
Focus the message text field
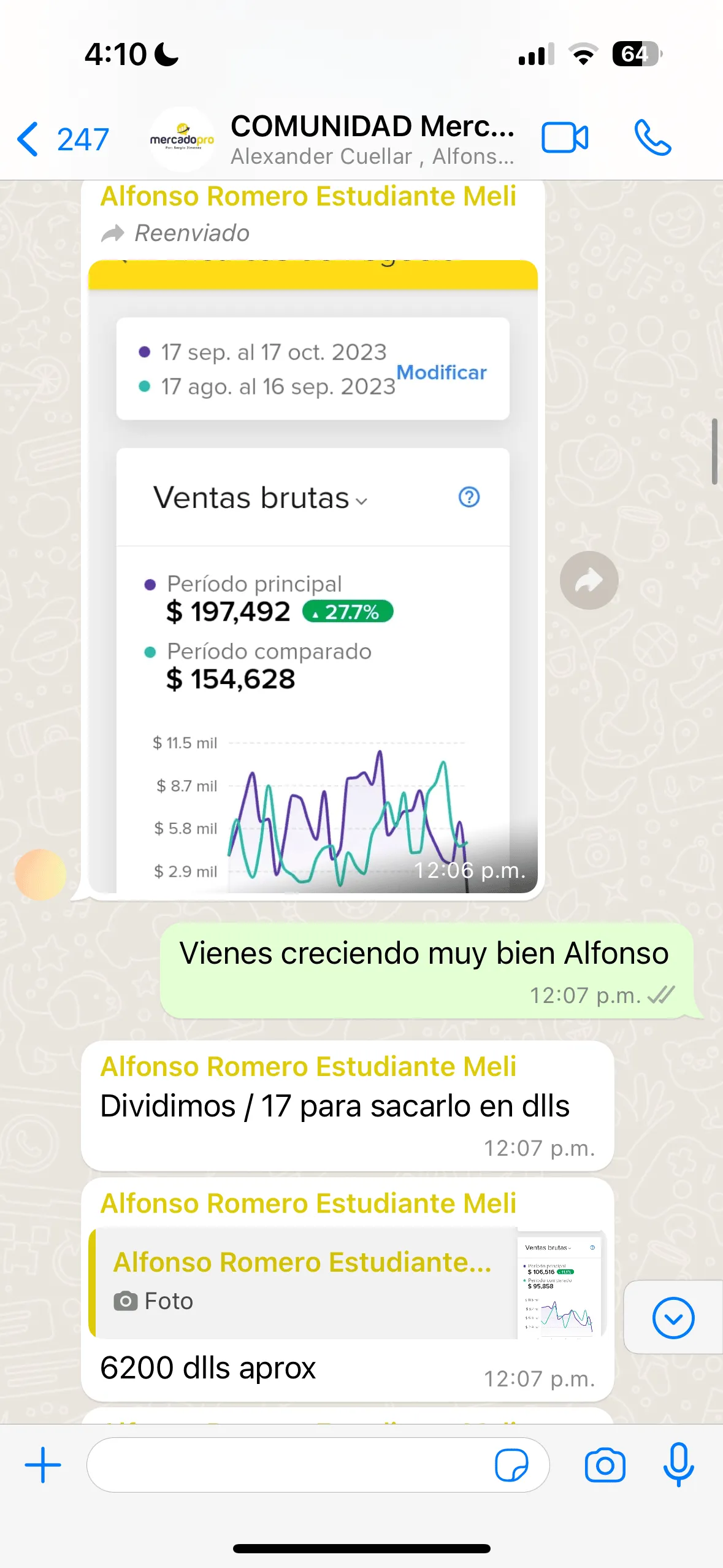(x=288, y=1465)
